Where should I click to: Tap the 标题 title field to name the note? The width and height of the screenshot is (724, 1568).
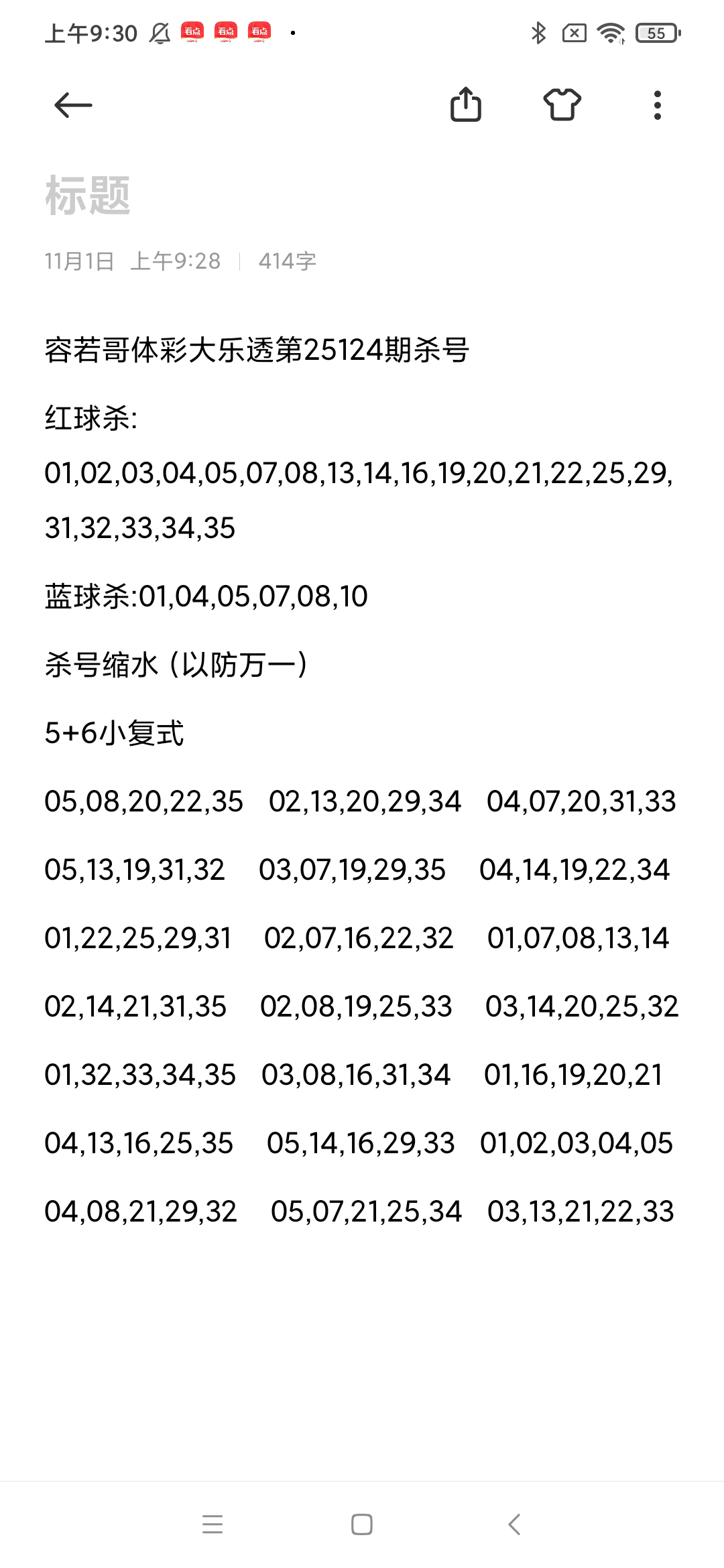coord(88,194)
